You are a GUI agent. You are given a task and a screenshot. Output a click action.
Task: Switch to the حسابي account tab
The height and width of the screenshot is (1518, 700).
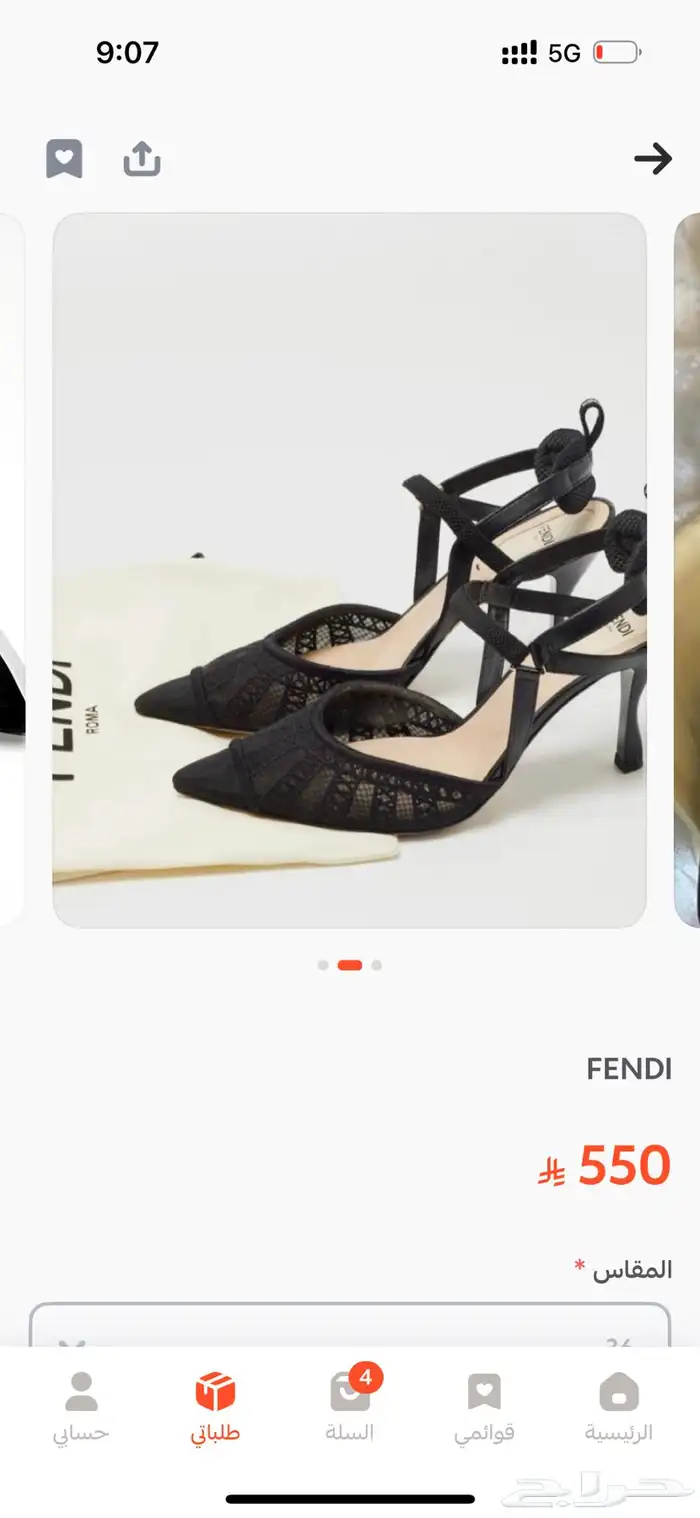pos(81,1407)
